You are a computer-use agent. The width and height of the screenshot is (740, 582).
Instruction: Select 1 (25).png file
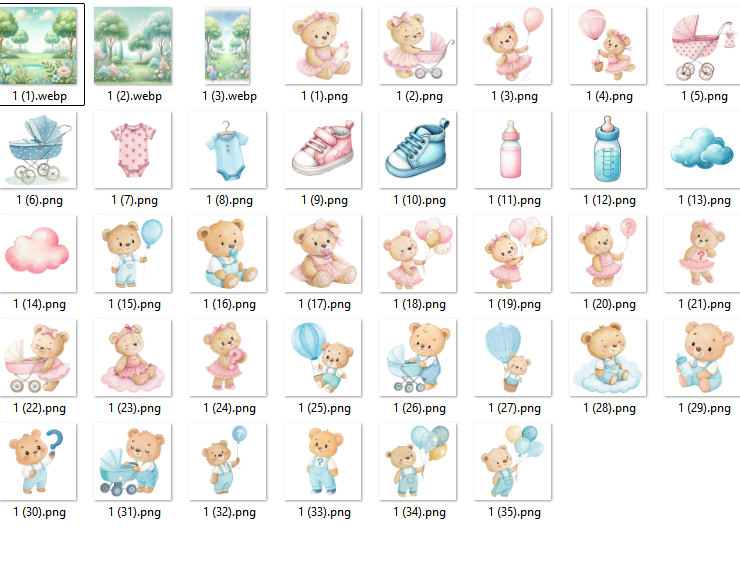click(323, 358)
